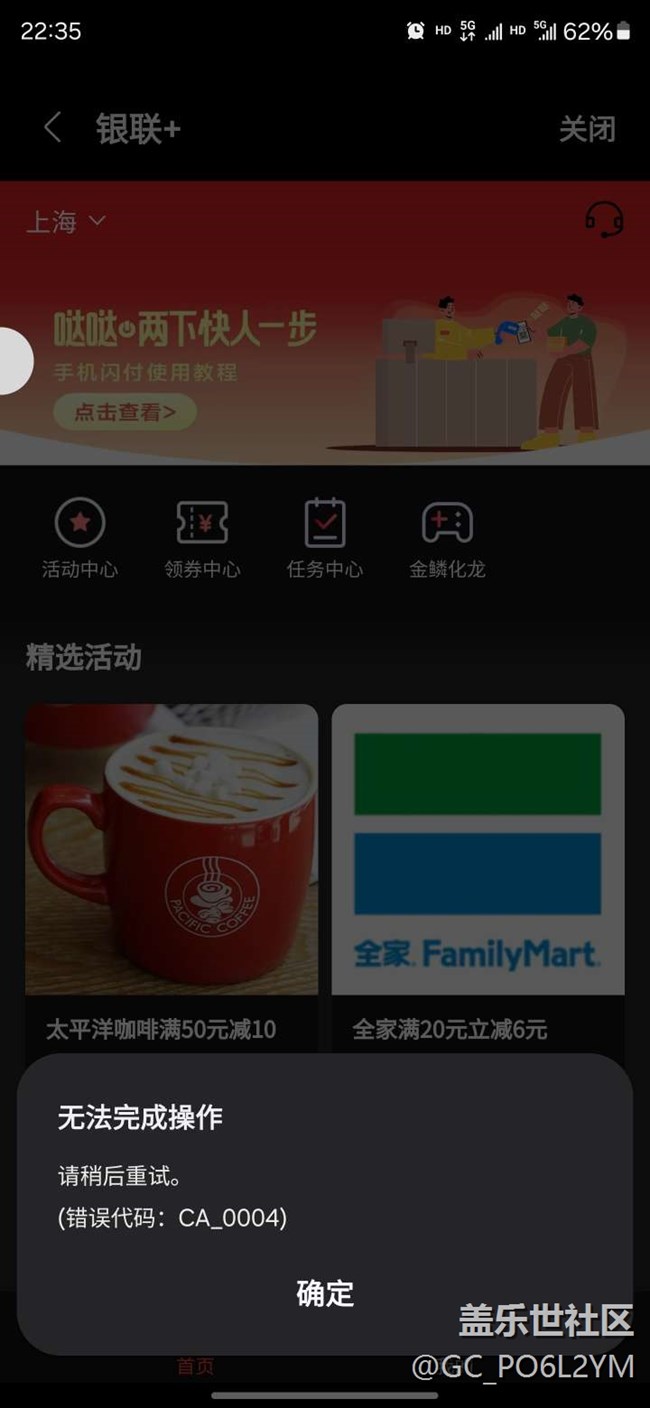
Task: Tap 关闭 to close the page
Action: pos(586,129)
